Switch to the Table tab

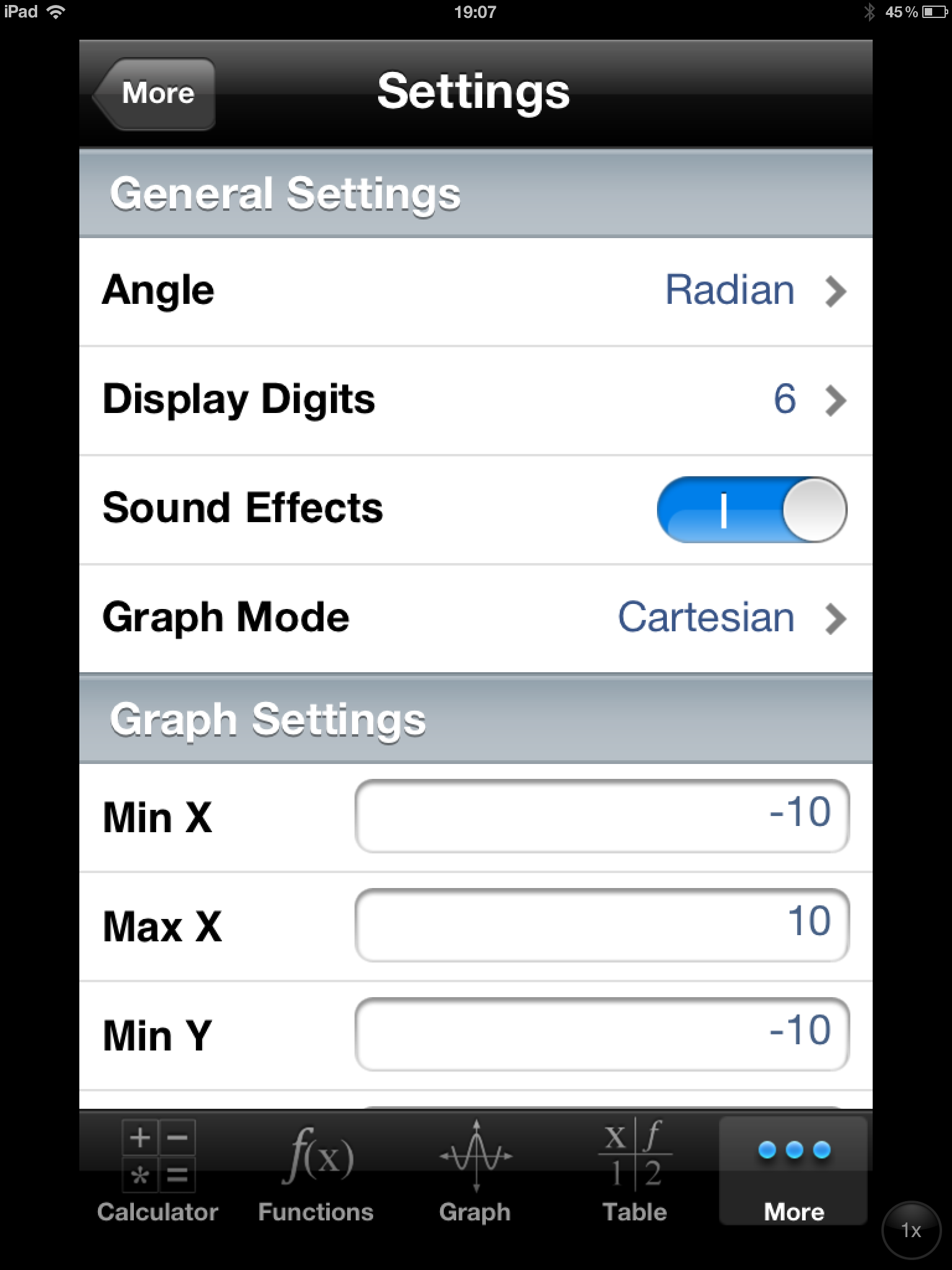point(635,1172)
